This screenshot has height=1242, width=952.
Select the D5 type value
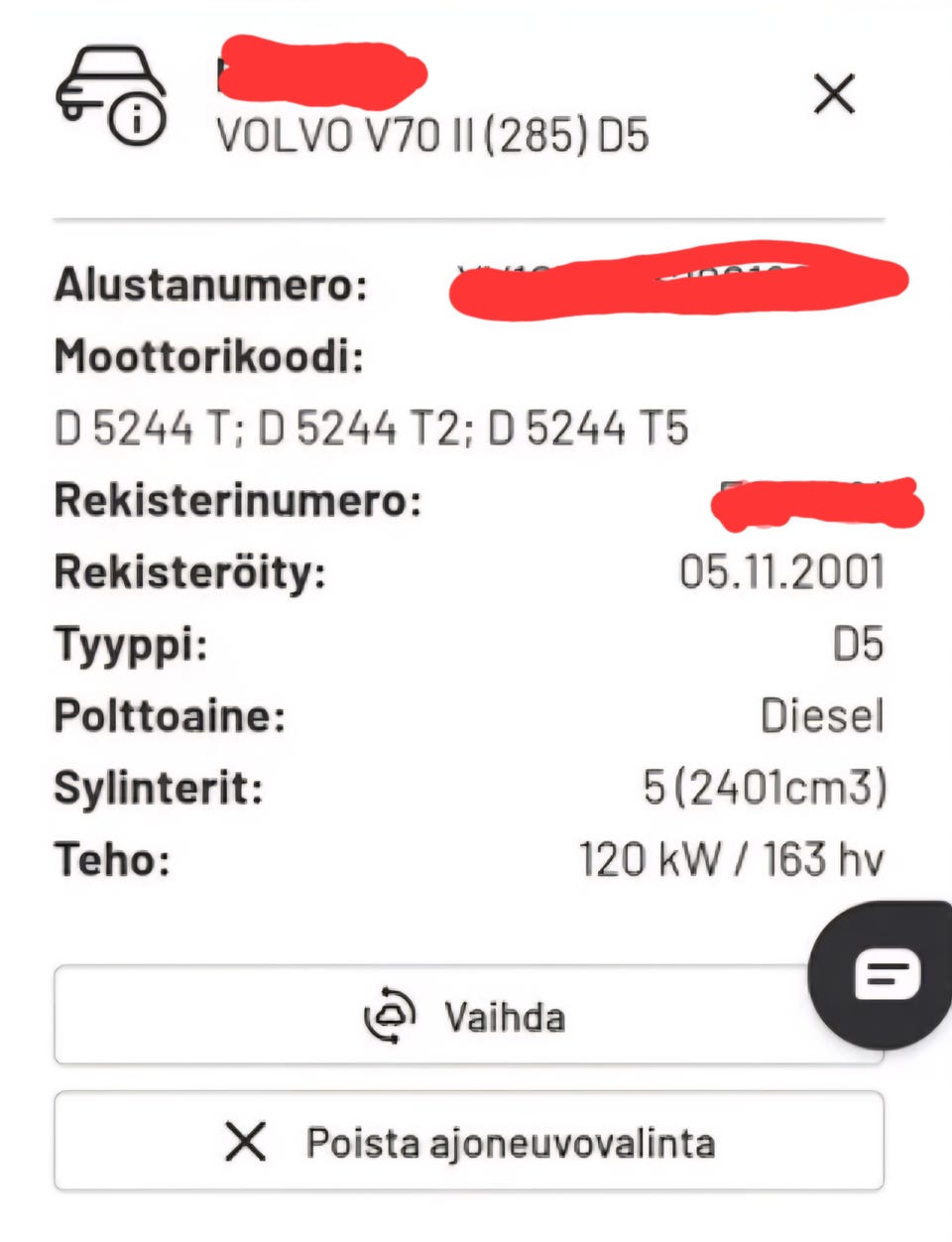[862, 643]
